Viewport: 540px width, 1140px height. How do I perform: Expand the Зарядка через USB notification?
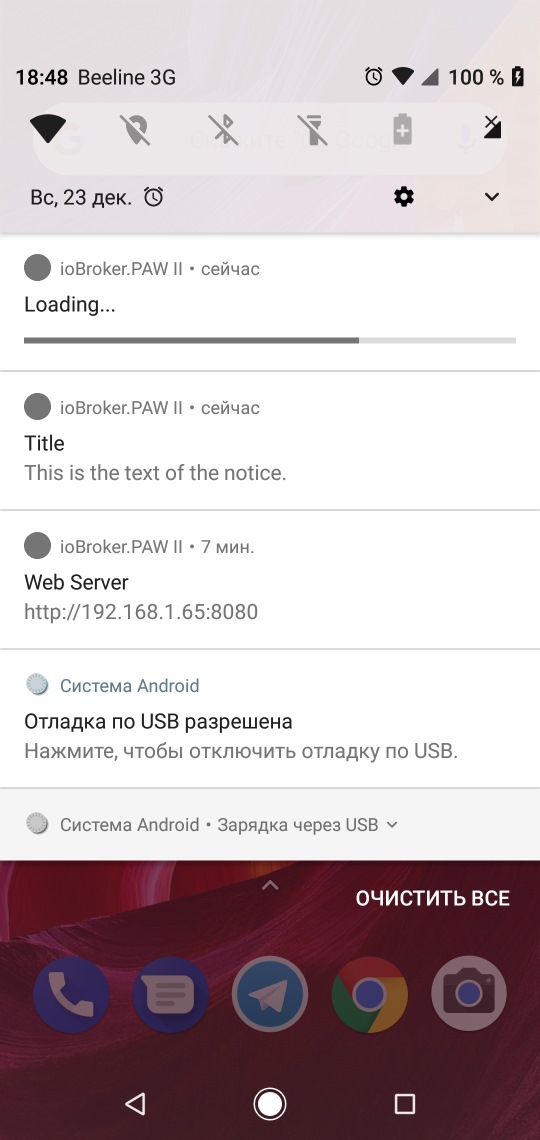coord(270,824)
